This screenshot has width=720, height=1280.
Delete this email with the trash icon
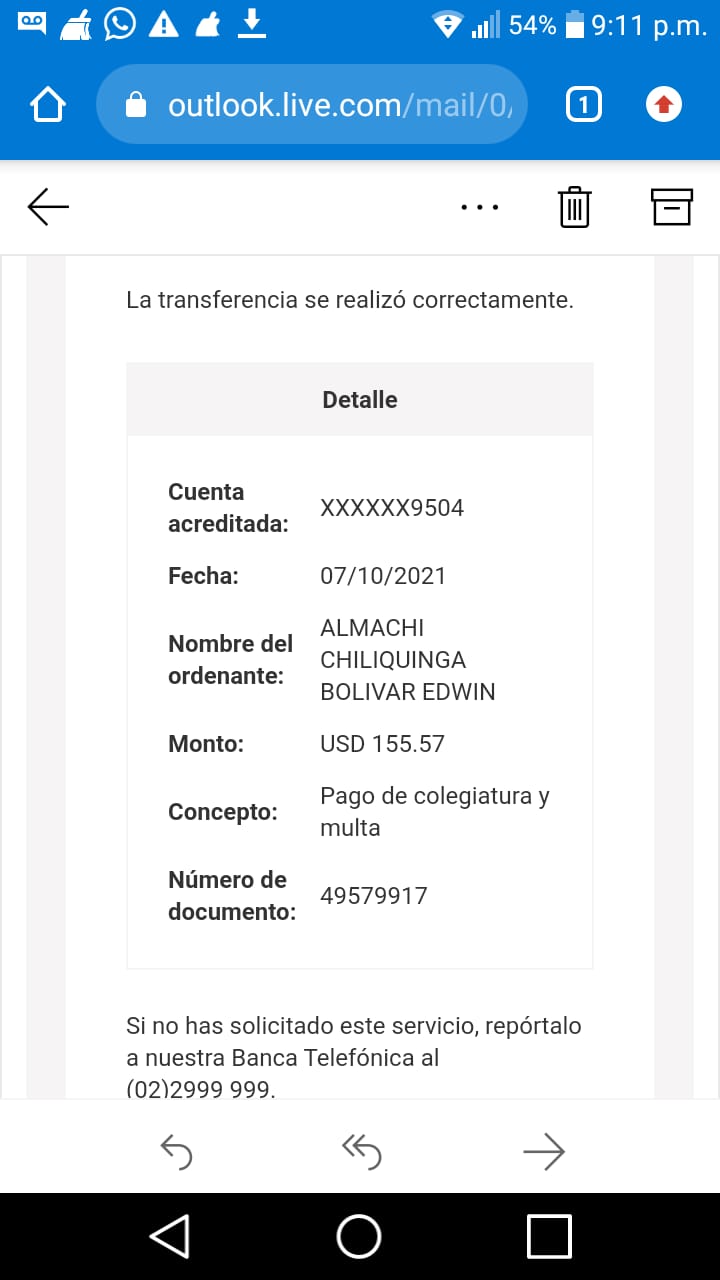574,207
